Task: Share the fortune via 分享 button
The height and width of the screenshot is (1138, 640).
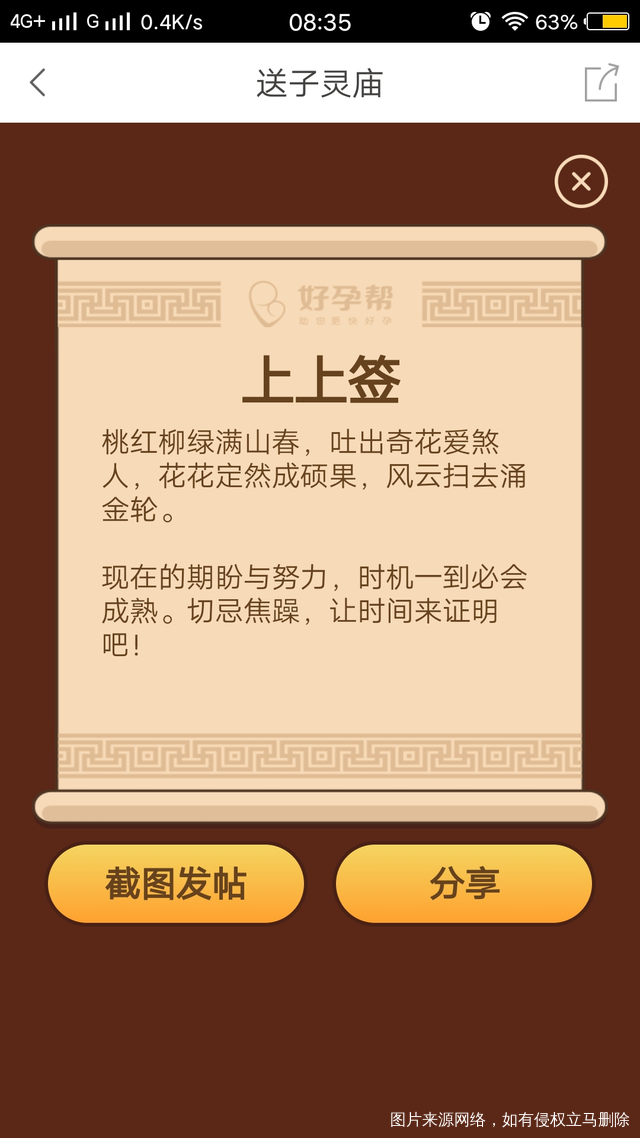Action: [464, 884]
